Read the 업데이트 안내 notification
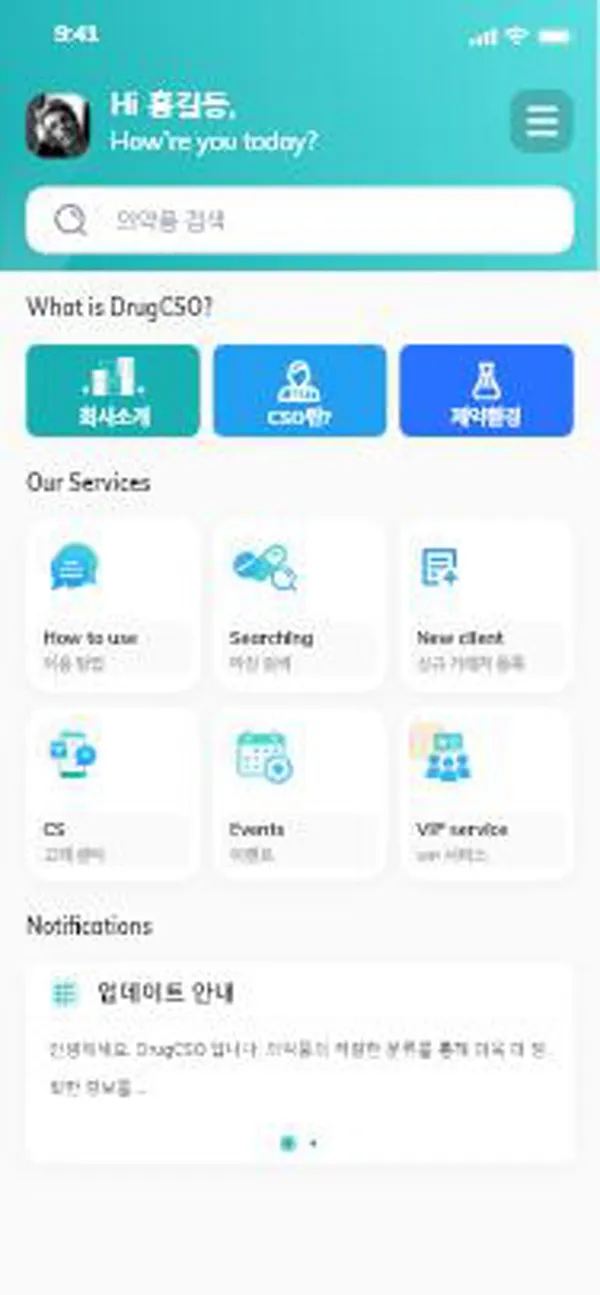The width and height of the screenshot is (600, 1295). (x=300, y=1040)
